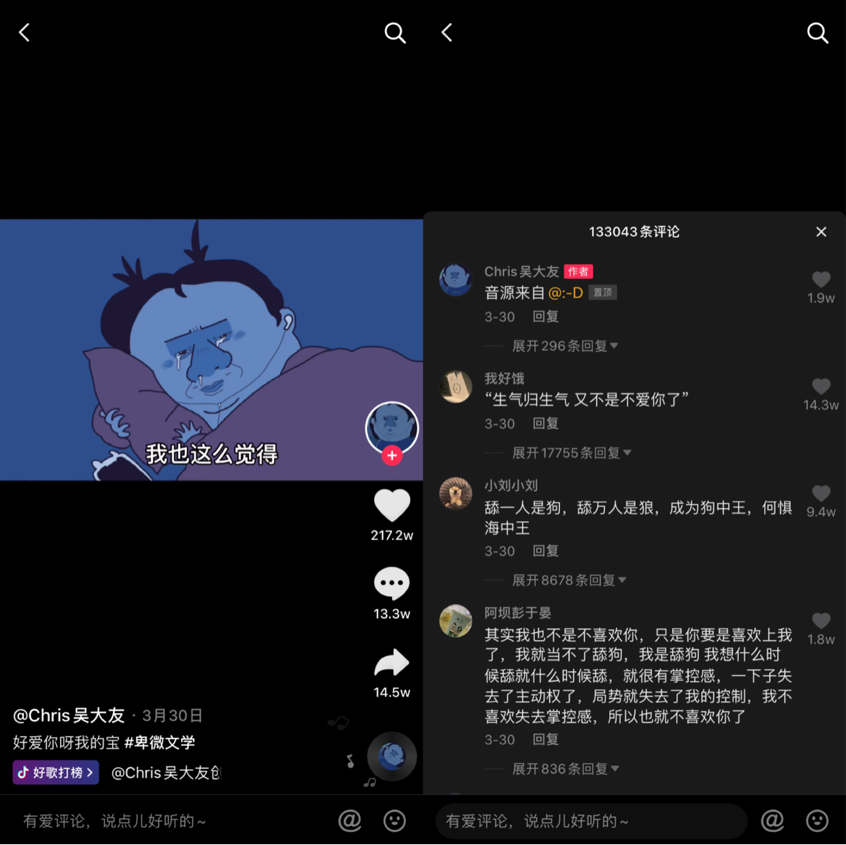846x845 pixels.
Task: Open the @:-D mention in the pinned comment
Action: coord(565,293)
